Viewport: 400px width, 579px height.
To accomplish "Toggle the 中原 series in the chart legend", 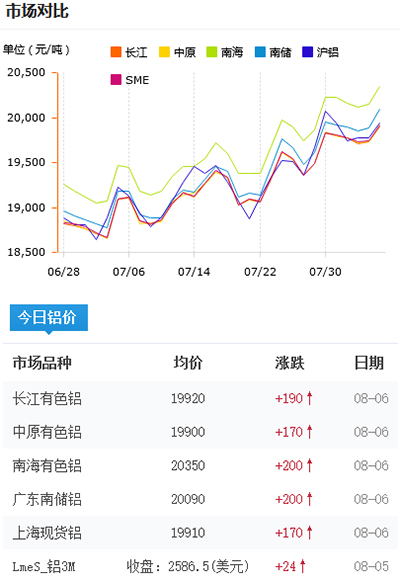I will [x=177, y=52].
